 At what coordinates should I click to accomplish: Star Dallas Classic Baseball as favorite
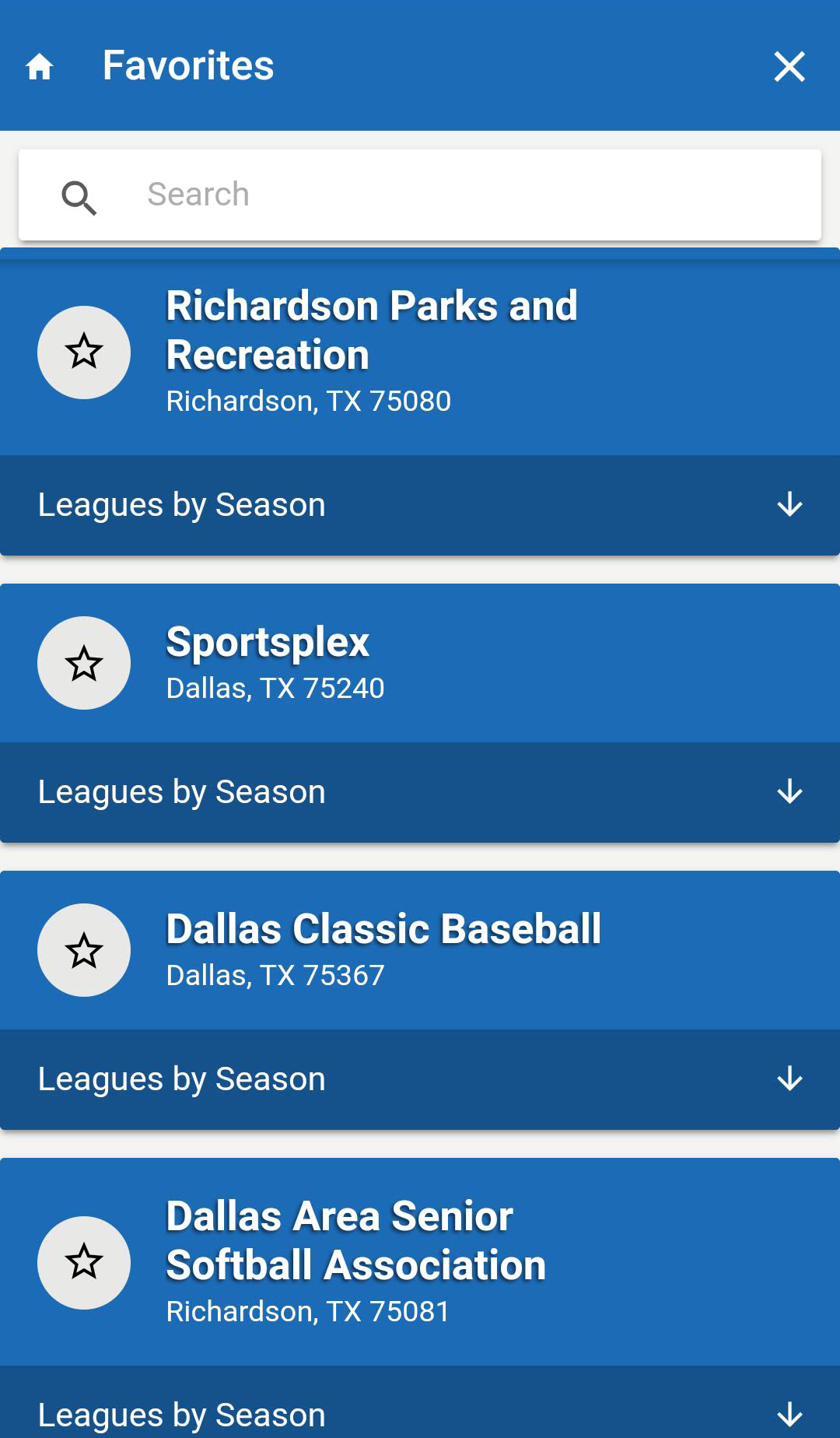(x=84, y=950)
